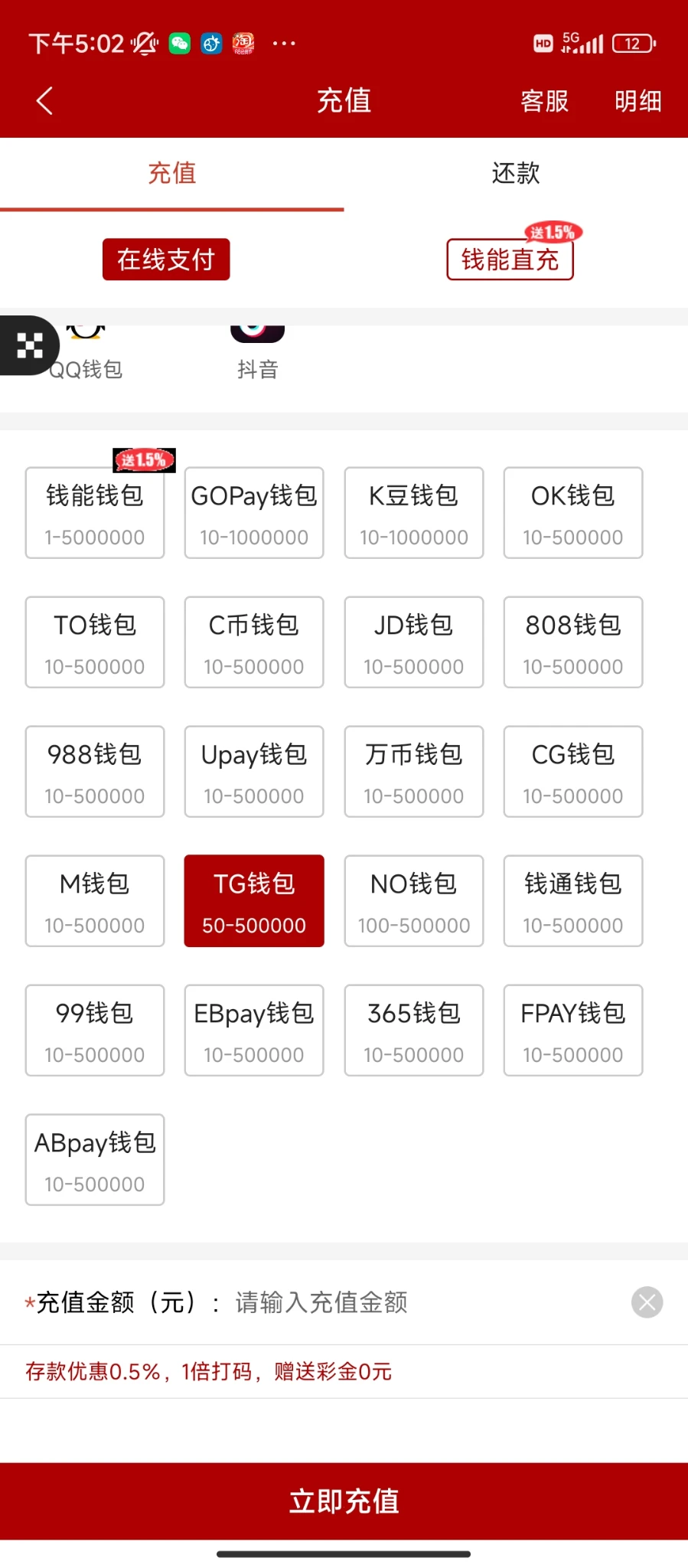Select 在线支付 payment method
The height and width of the screenshot is (1568, 688).
click(x=166, y=260)
